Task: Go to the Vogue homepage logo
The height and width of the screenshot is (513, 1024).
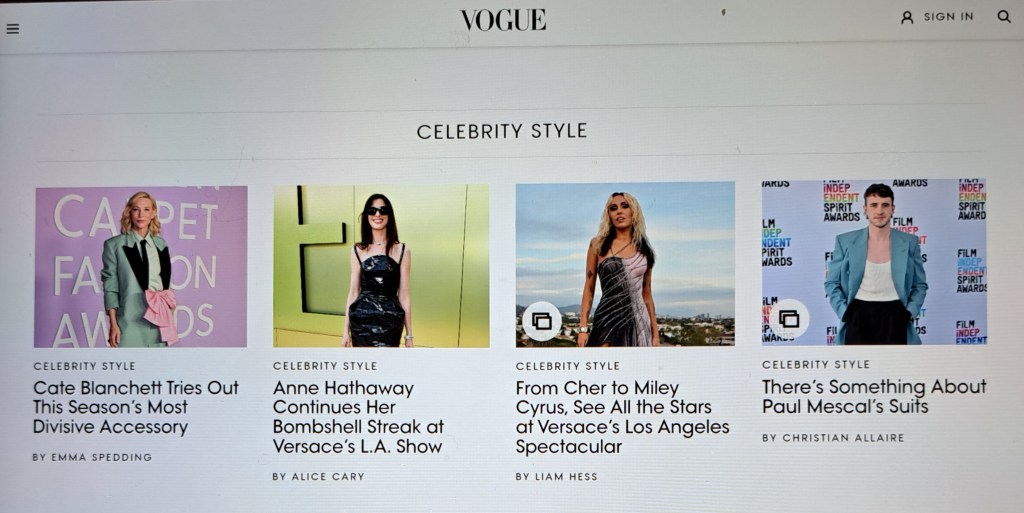Action: [503, 20]
